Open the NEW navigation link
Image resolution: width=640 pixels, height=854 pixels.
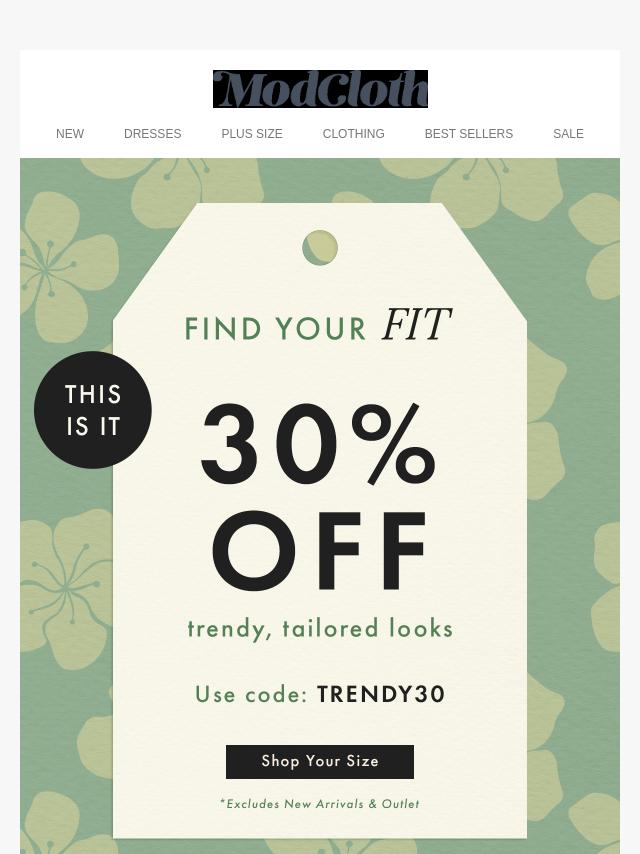pyautogui.click(x=70, y=134)
